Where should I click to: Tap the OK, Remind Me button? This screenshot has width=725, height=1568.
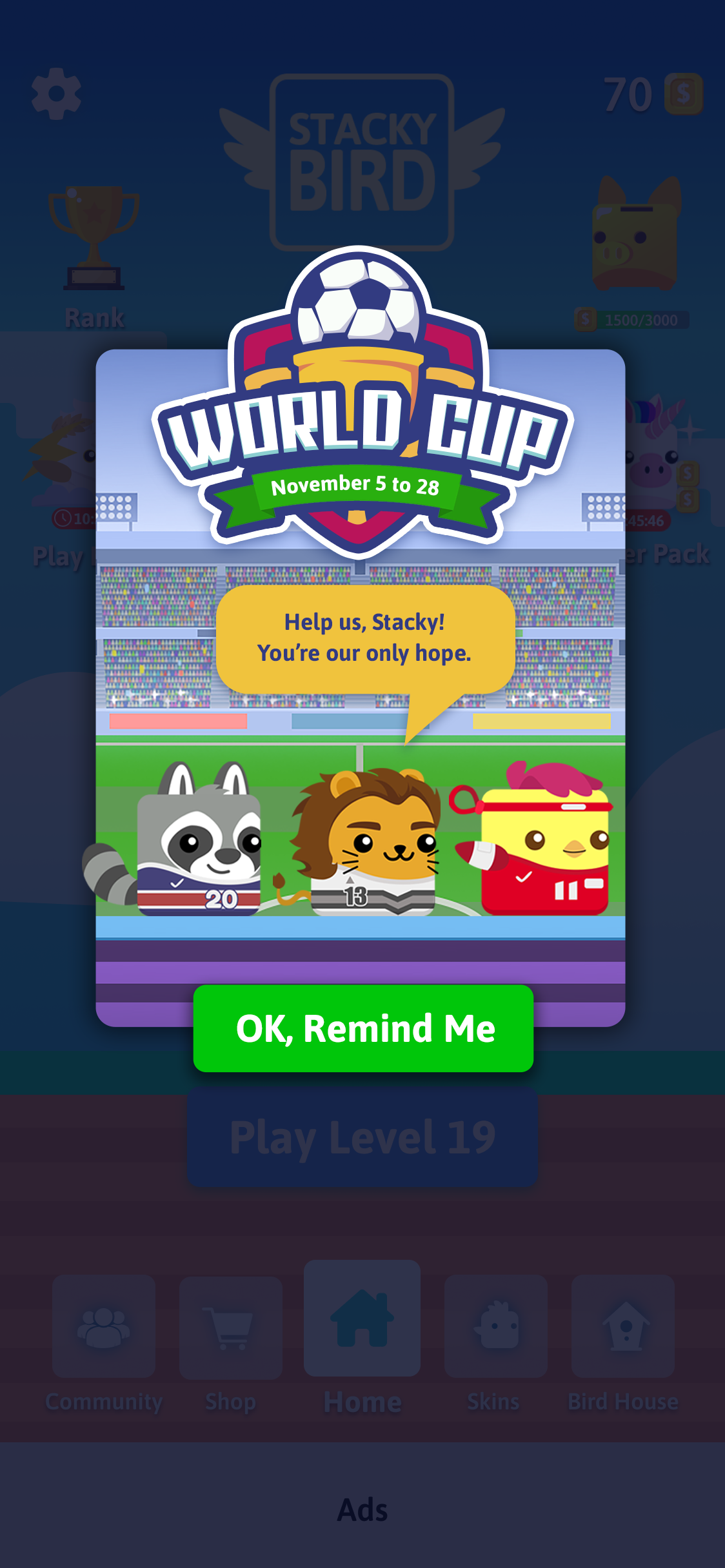point(363,1028)
